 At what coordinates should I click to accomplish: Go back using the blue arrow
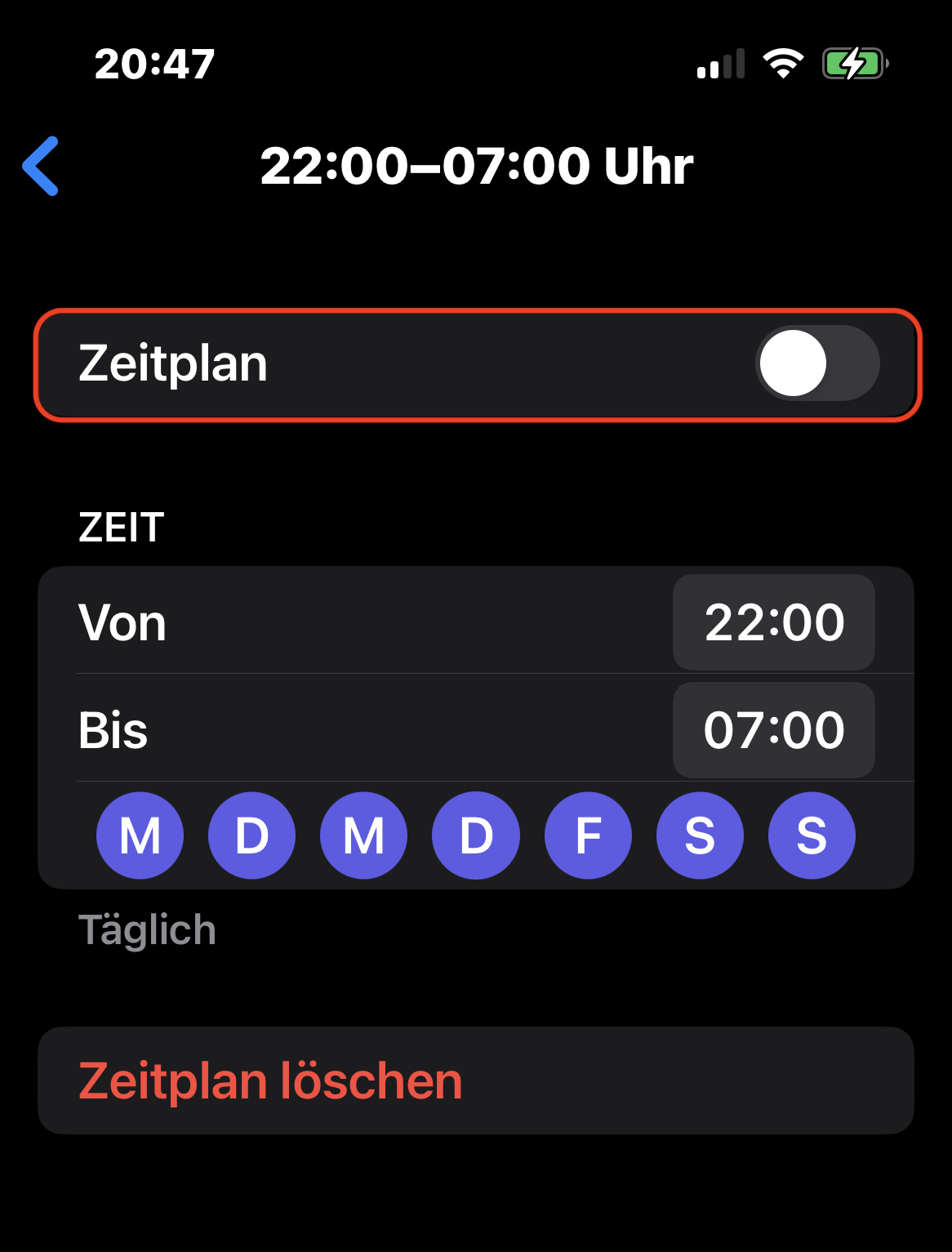pyautogui.click(x=41, y=166)
